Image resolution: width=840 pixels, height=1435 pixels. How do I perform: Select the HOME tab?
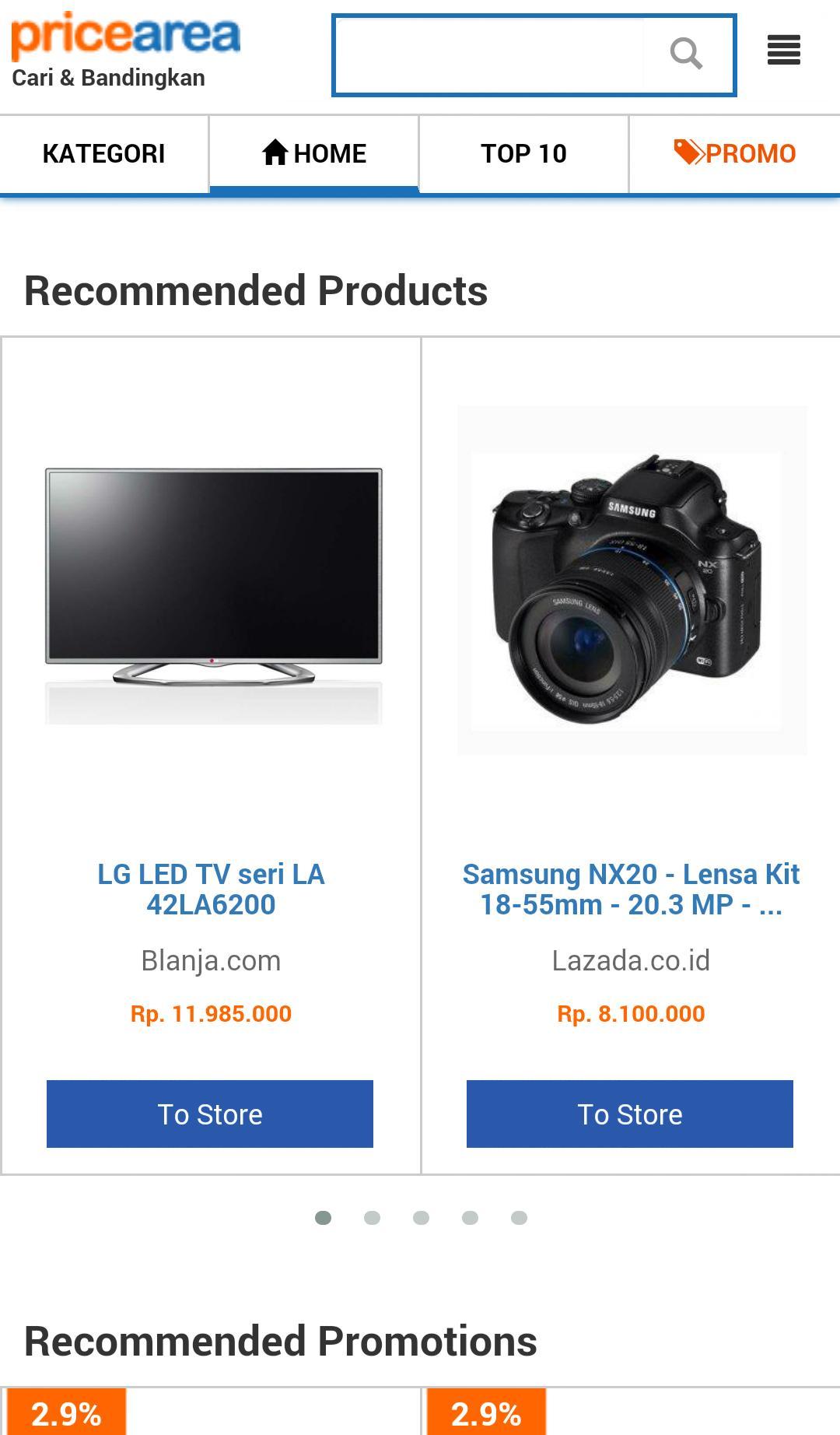[x=314, y=154]
